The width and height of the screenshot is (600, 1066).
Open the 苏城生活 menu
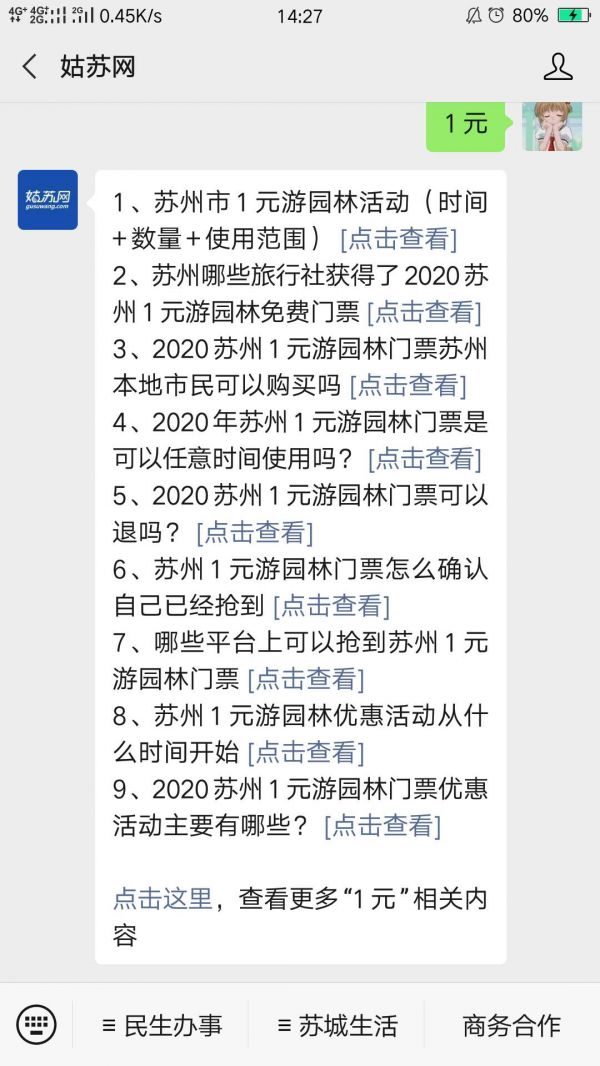coord(337,1025)
